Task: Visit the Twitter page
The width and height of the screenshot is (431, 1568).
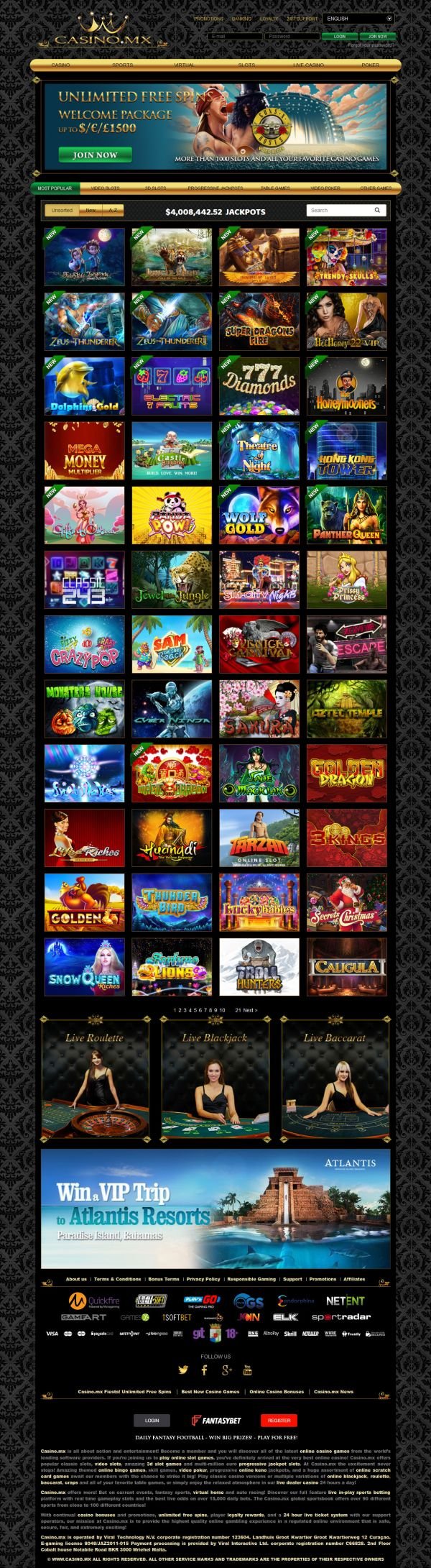Action: pos(183,1370)
